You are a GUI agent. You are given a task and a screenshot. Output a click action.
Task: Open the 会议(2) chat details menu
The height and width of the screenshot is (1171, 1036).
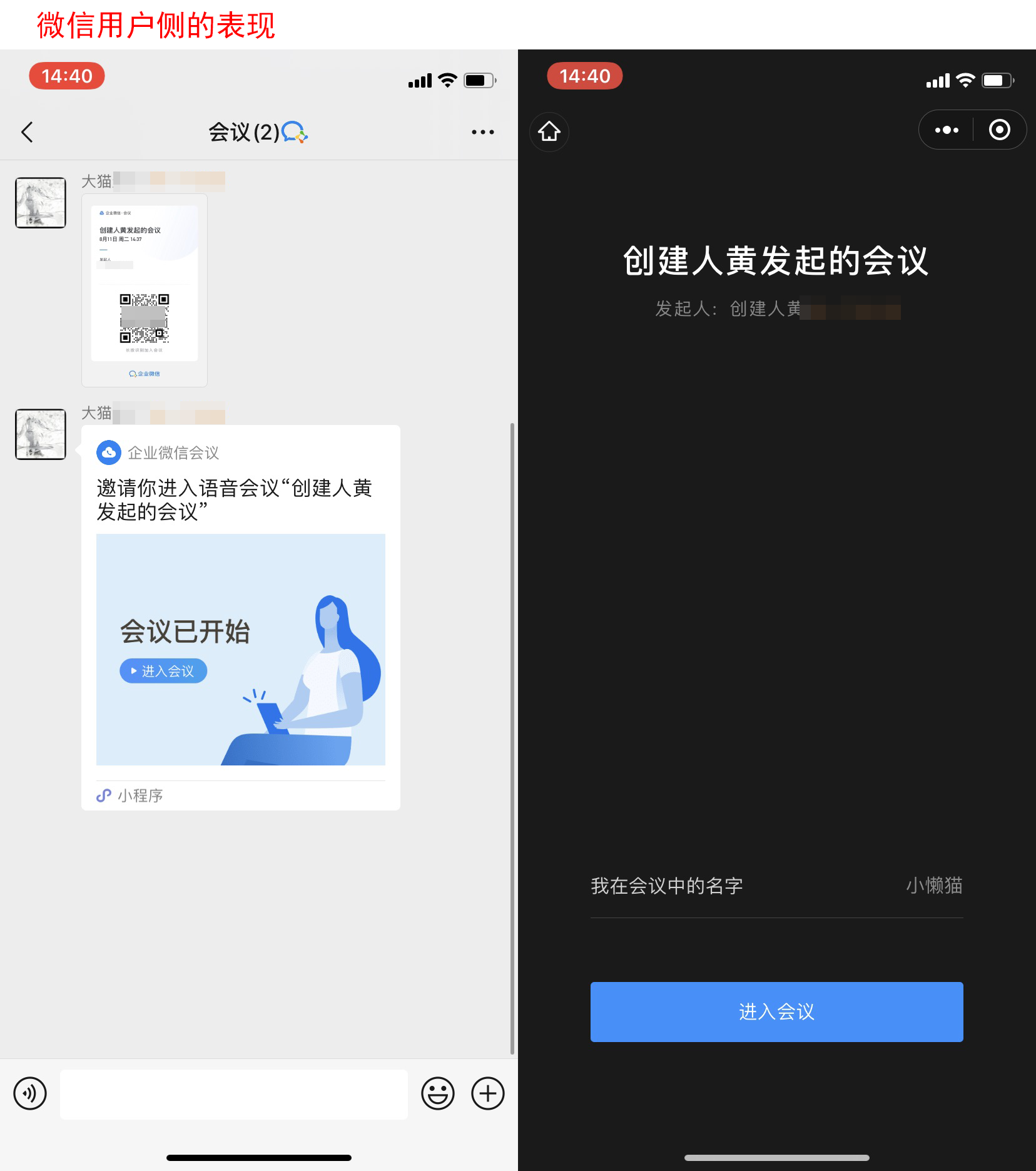482,132
